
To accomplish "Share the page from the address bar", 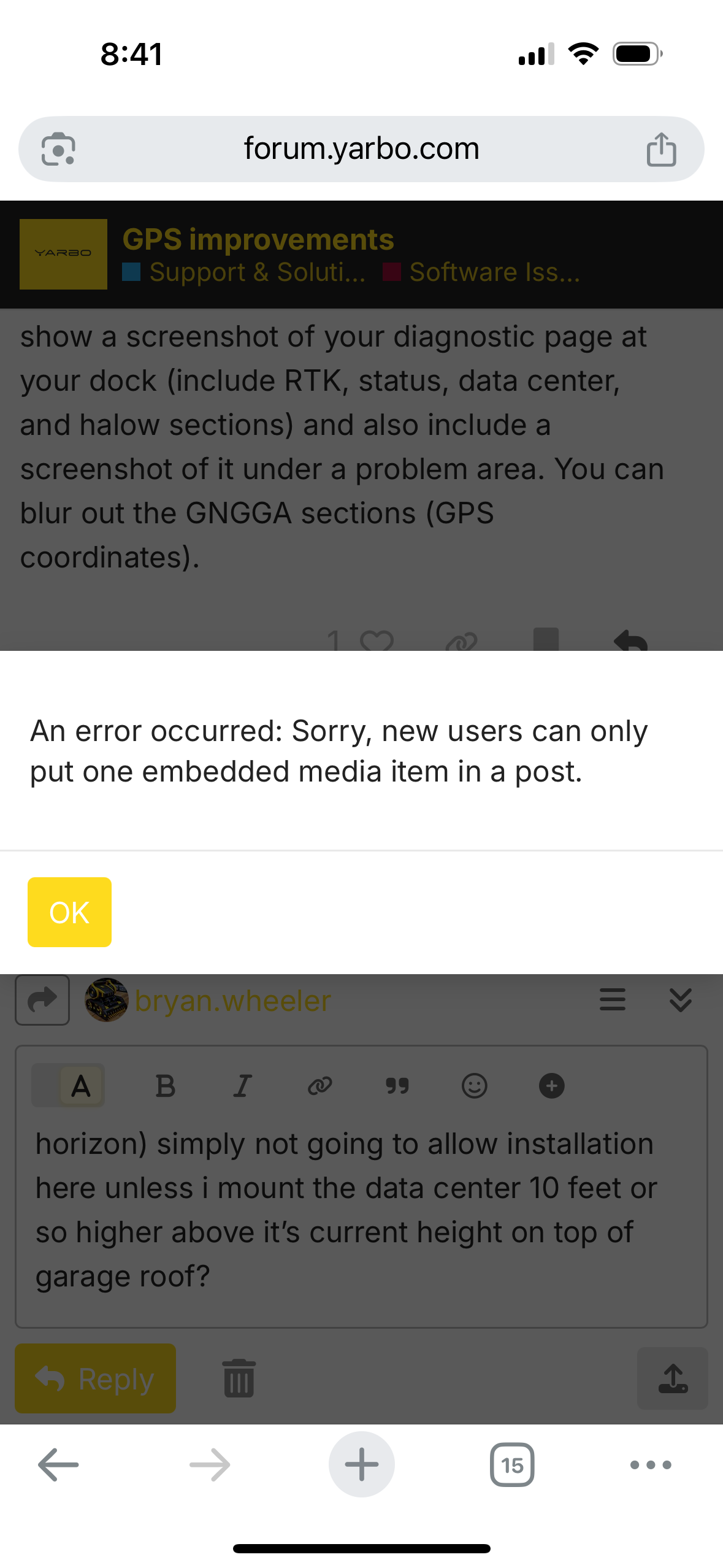I will tap(661, 150).
